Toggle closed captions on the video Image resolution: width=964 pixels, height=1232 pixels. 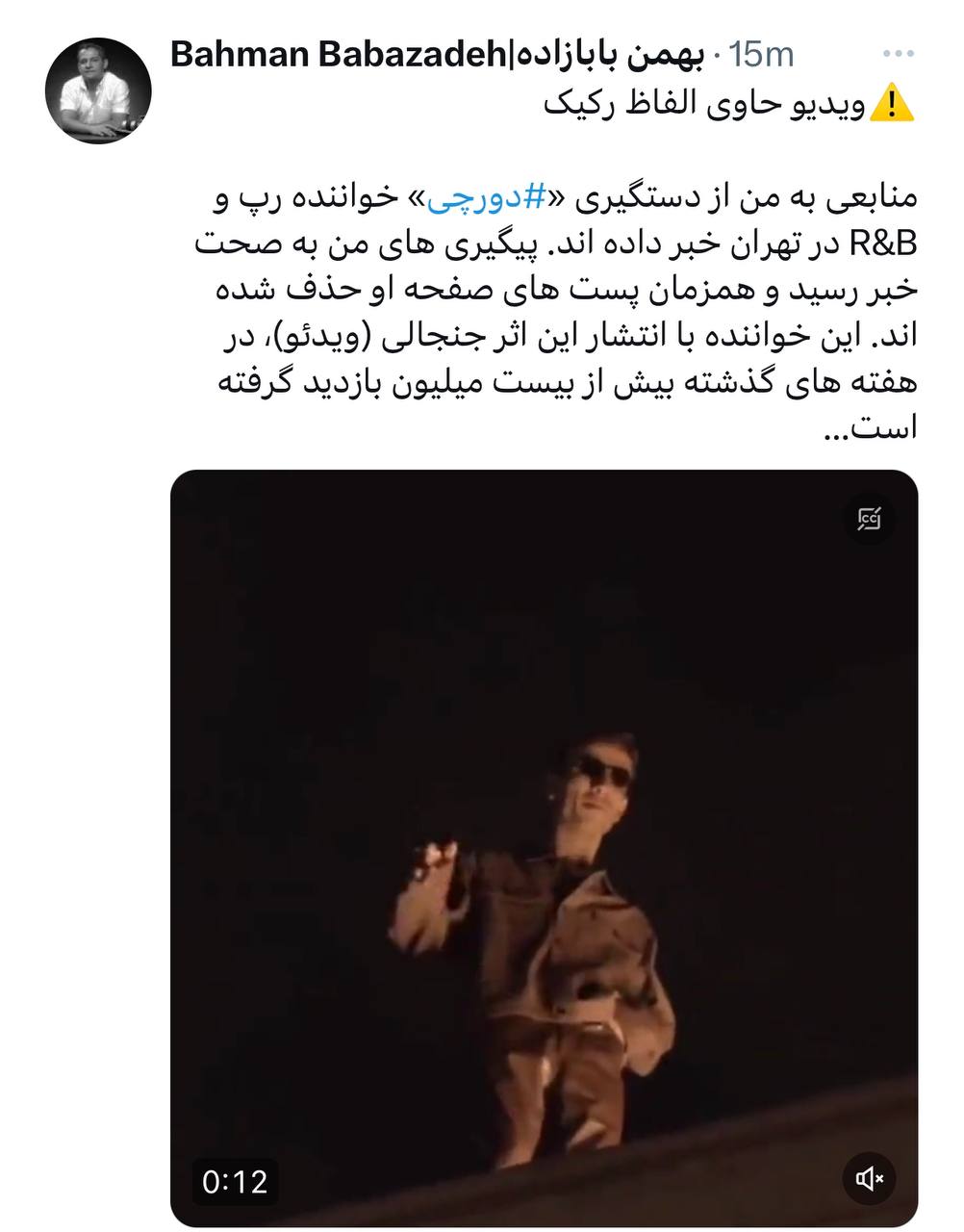click(x=870, y=519)
